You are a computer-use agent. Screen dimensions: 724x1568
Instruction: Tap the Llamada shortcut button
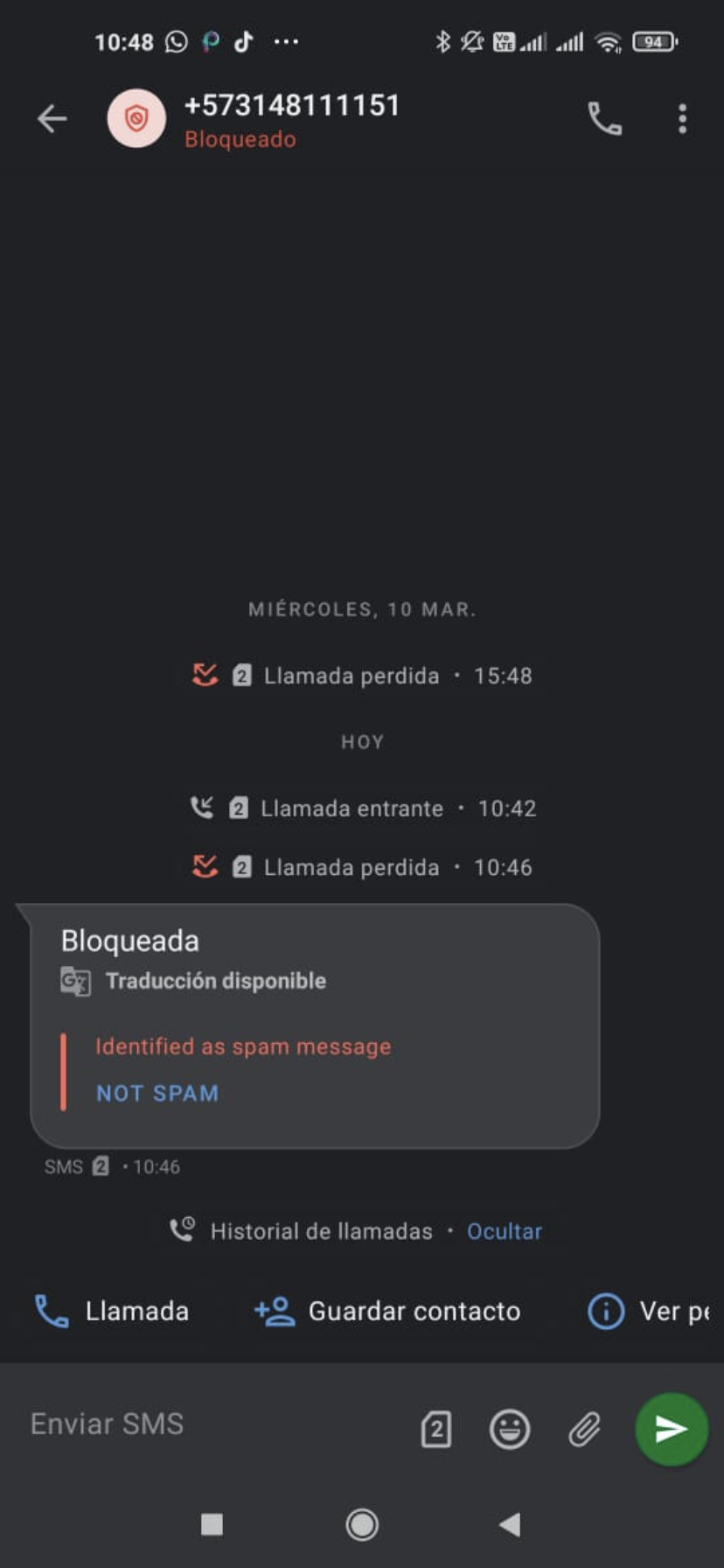coord(112,1311)
